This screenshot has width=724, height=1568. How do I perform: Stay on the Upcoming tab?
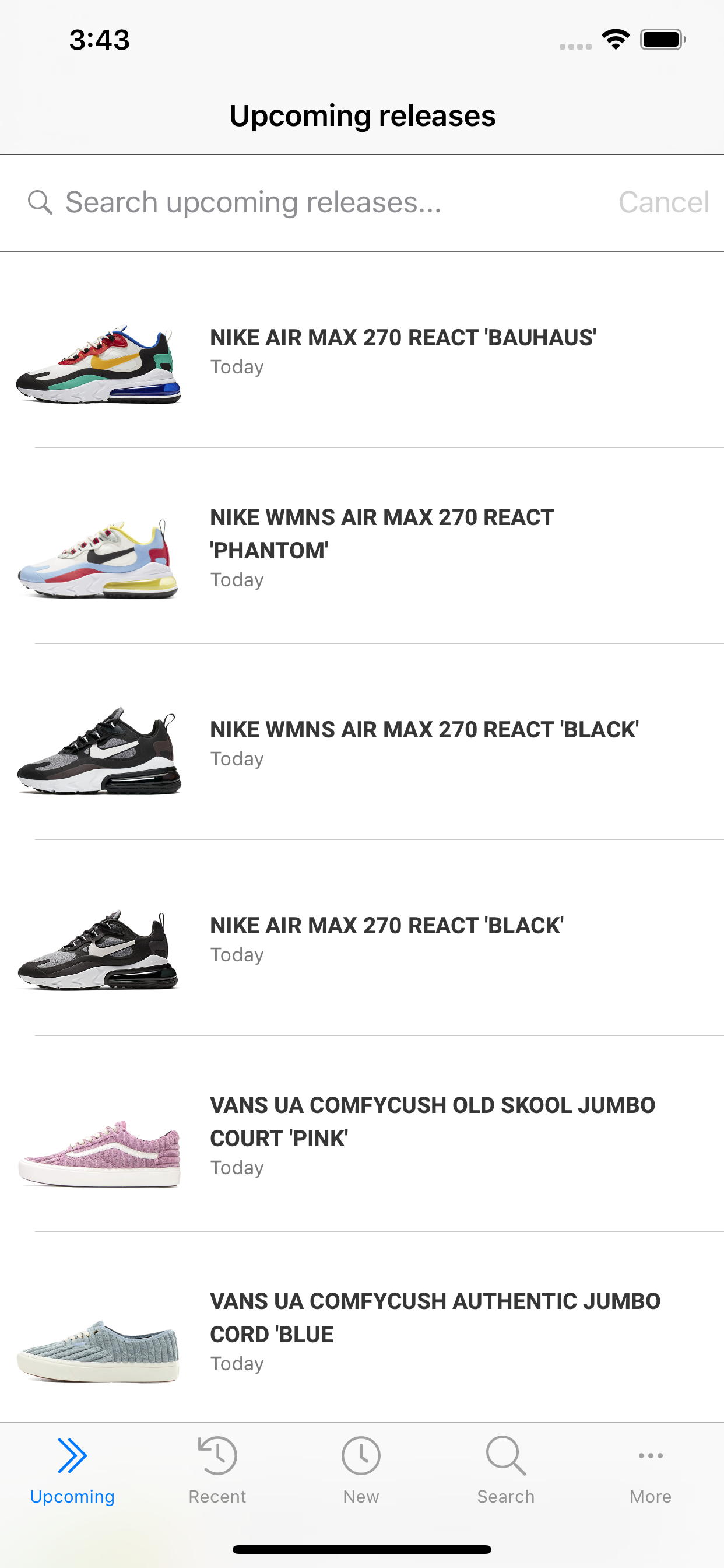point(72,1469)
